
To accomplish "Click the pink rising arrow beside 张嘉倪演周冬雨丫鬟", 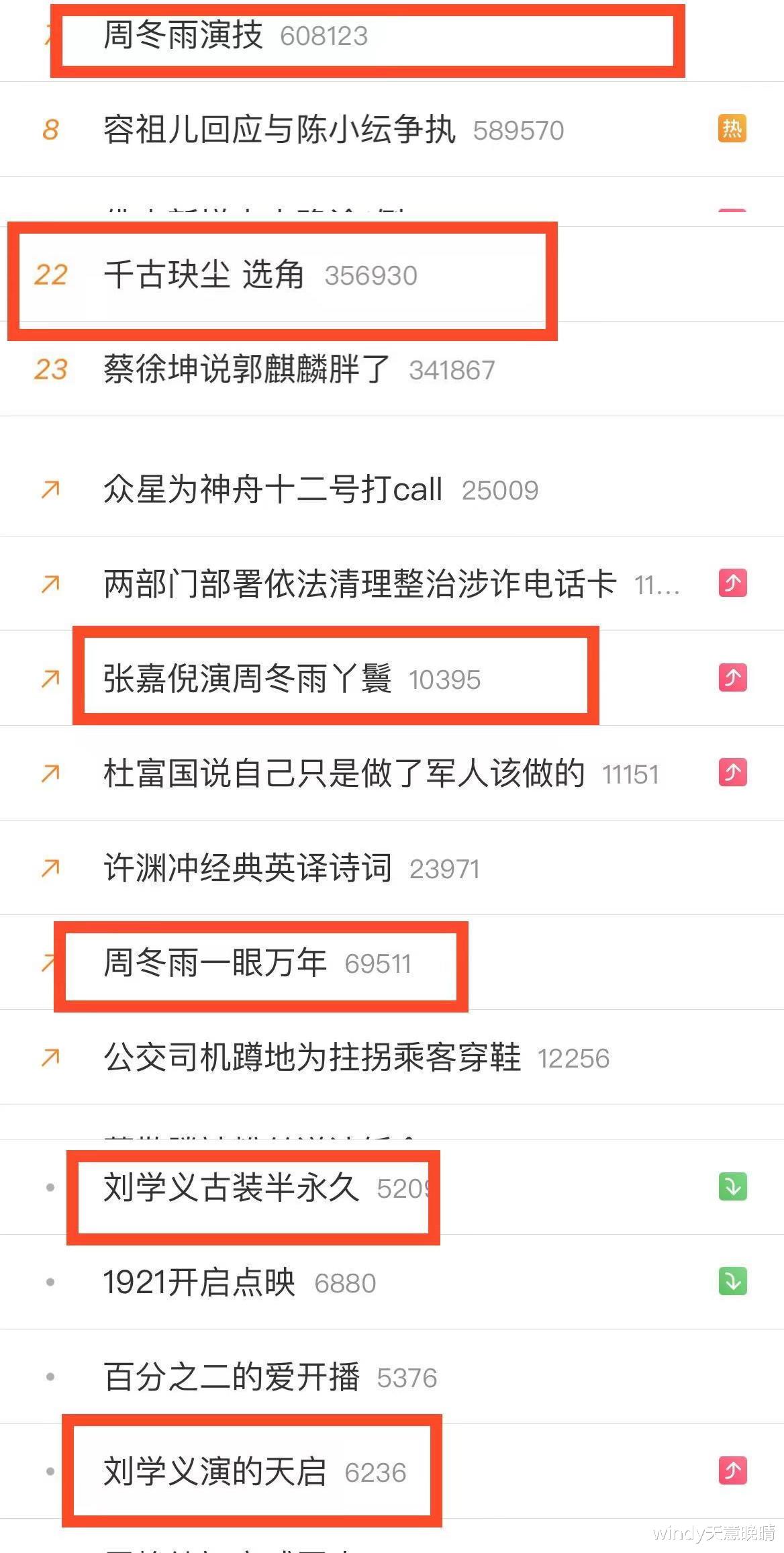I will [732, 679].
